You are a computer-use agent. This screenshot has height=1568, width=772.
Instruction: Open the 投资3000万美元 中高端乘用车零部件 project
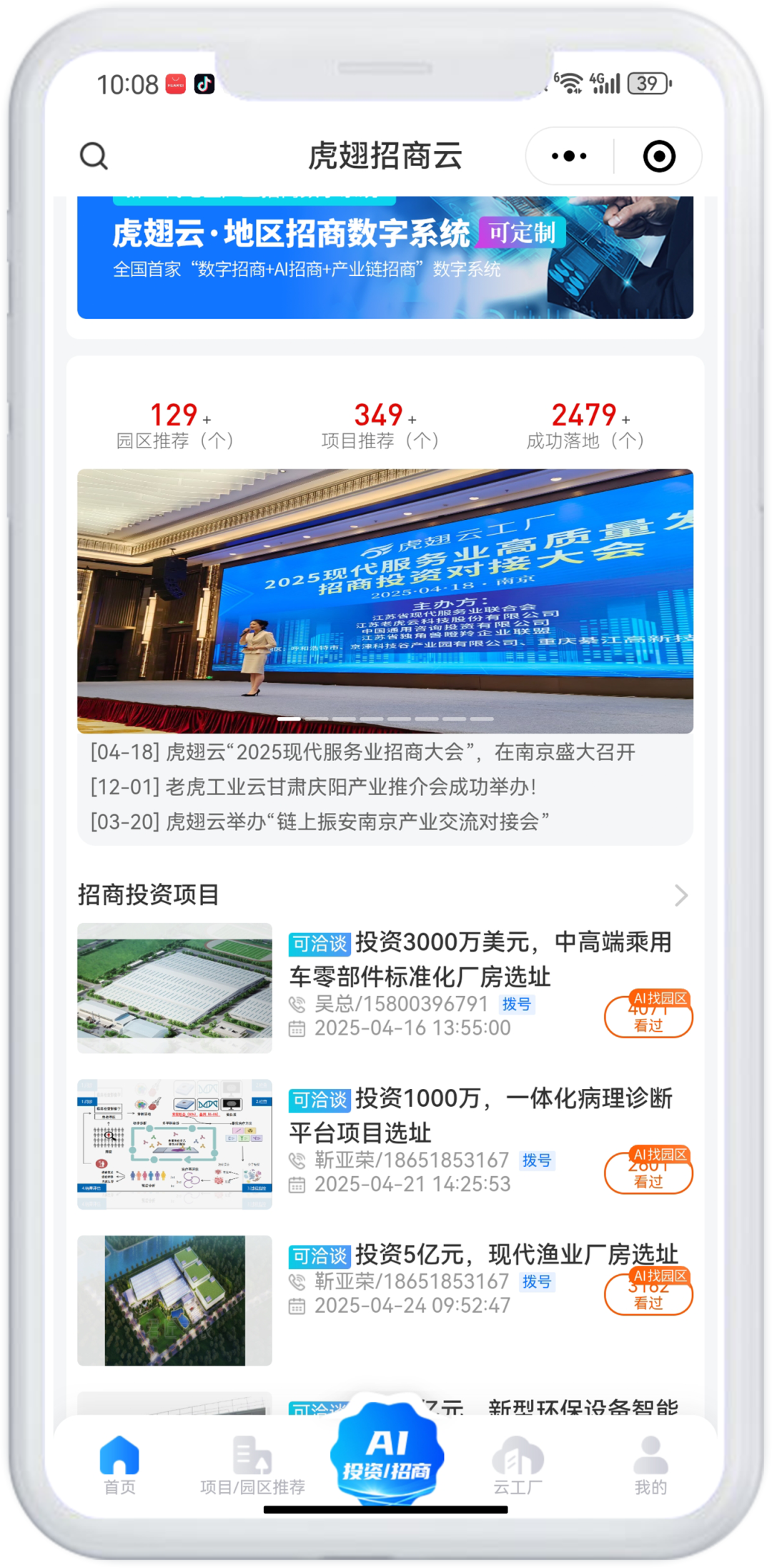pyautogui.click(x=479, y=959)
